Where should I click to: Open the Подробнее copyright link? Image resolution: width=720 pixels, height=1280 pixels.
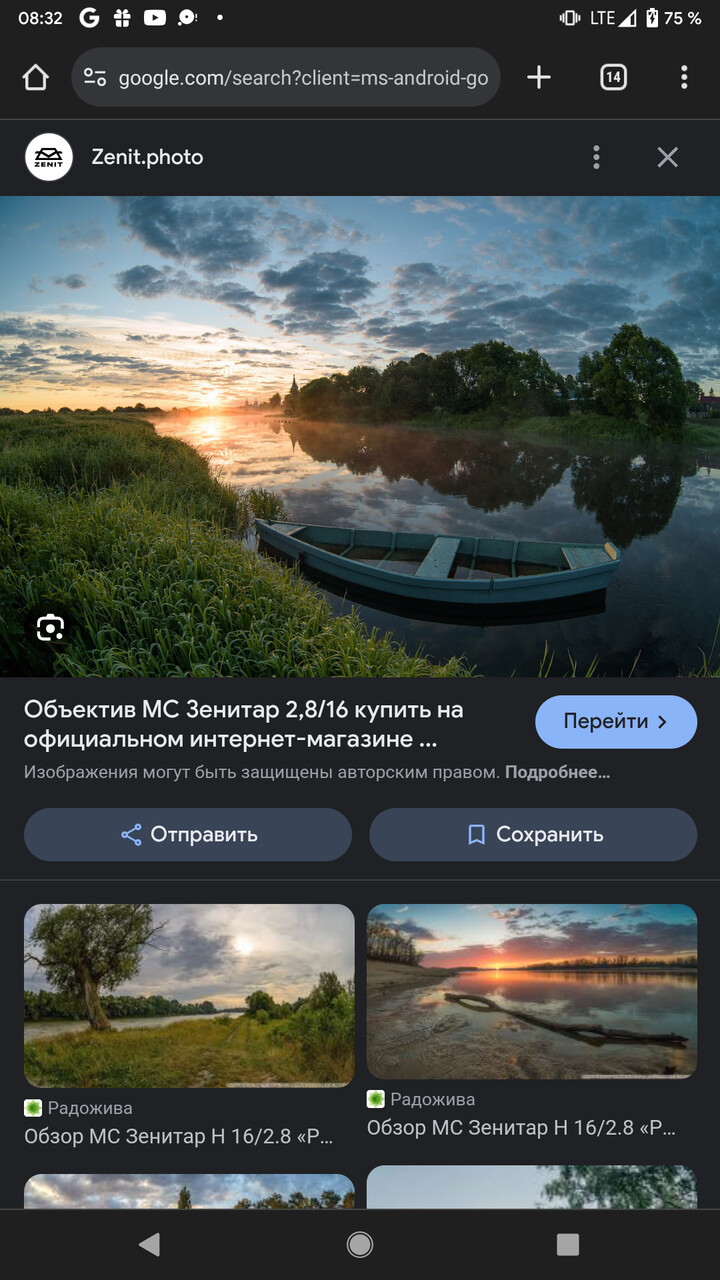(x=557, y=772)
